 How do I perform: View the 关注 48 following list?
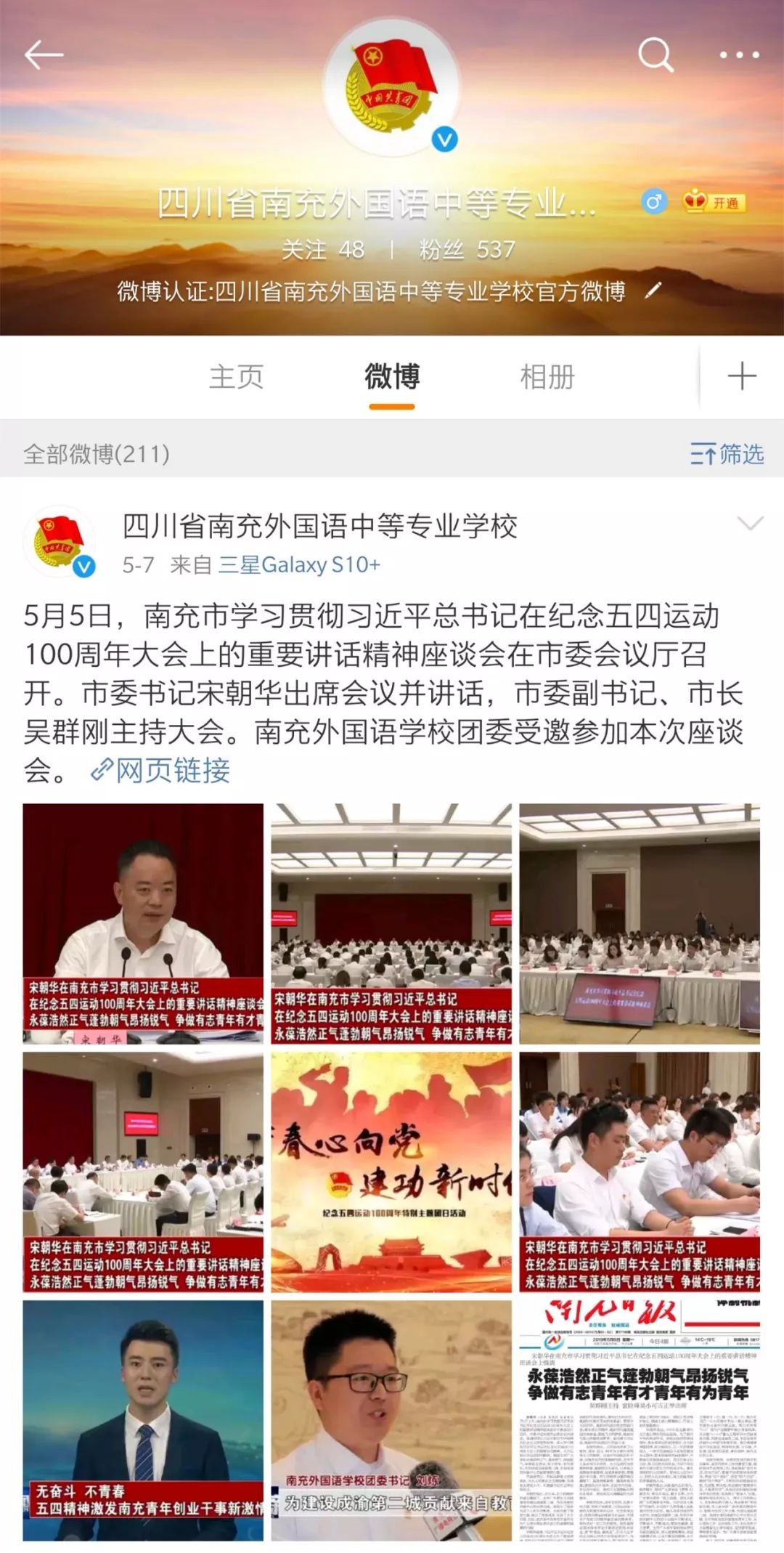323,250
